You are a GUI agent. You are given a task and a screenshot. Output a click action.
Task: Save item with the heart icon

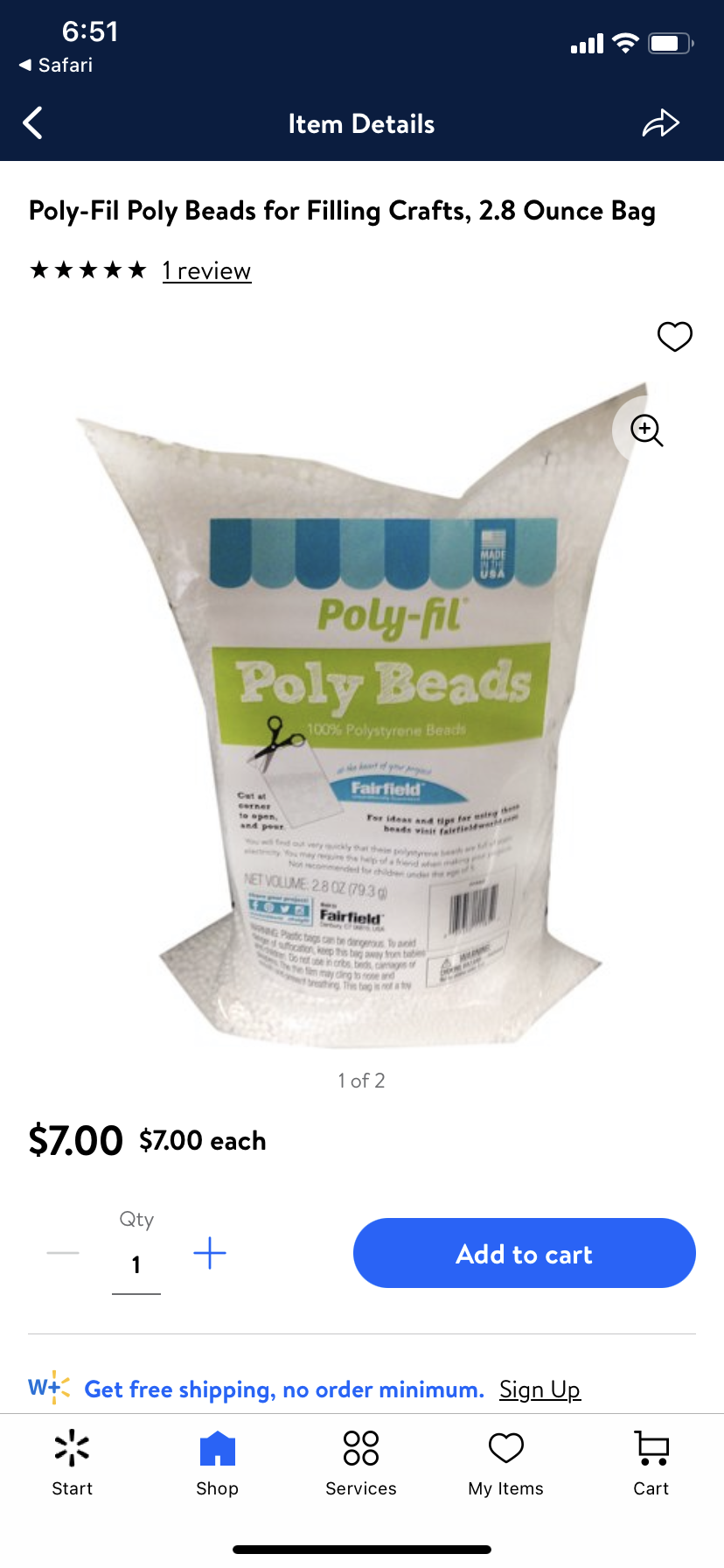click(x=674, y=336)
